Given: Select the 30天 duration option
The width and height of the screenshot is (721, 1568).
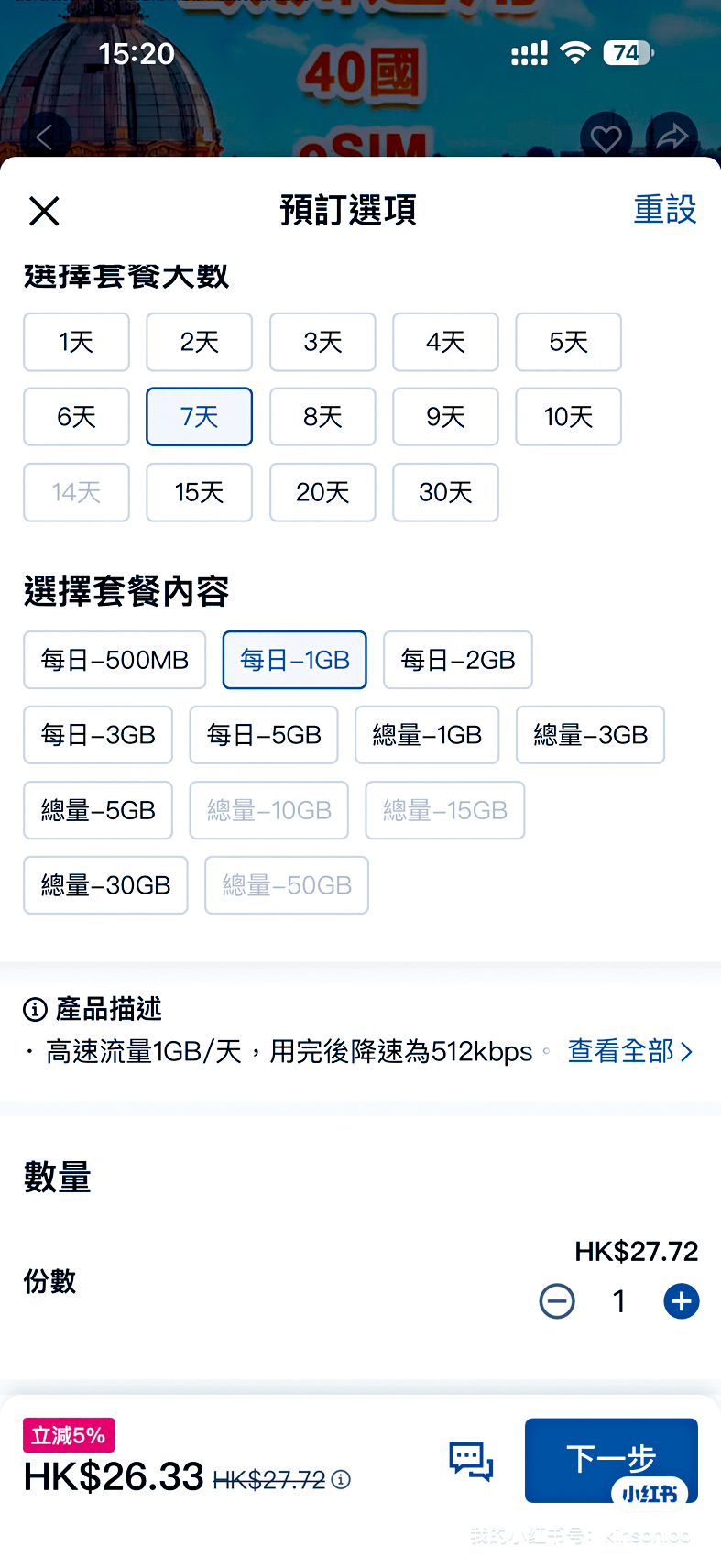Looking at the screenshot, I should tap(445, 492).
